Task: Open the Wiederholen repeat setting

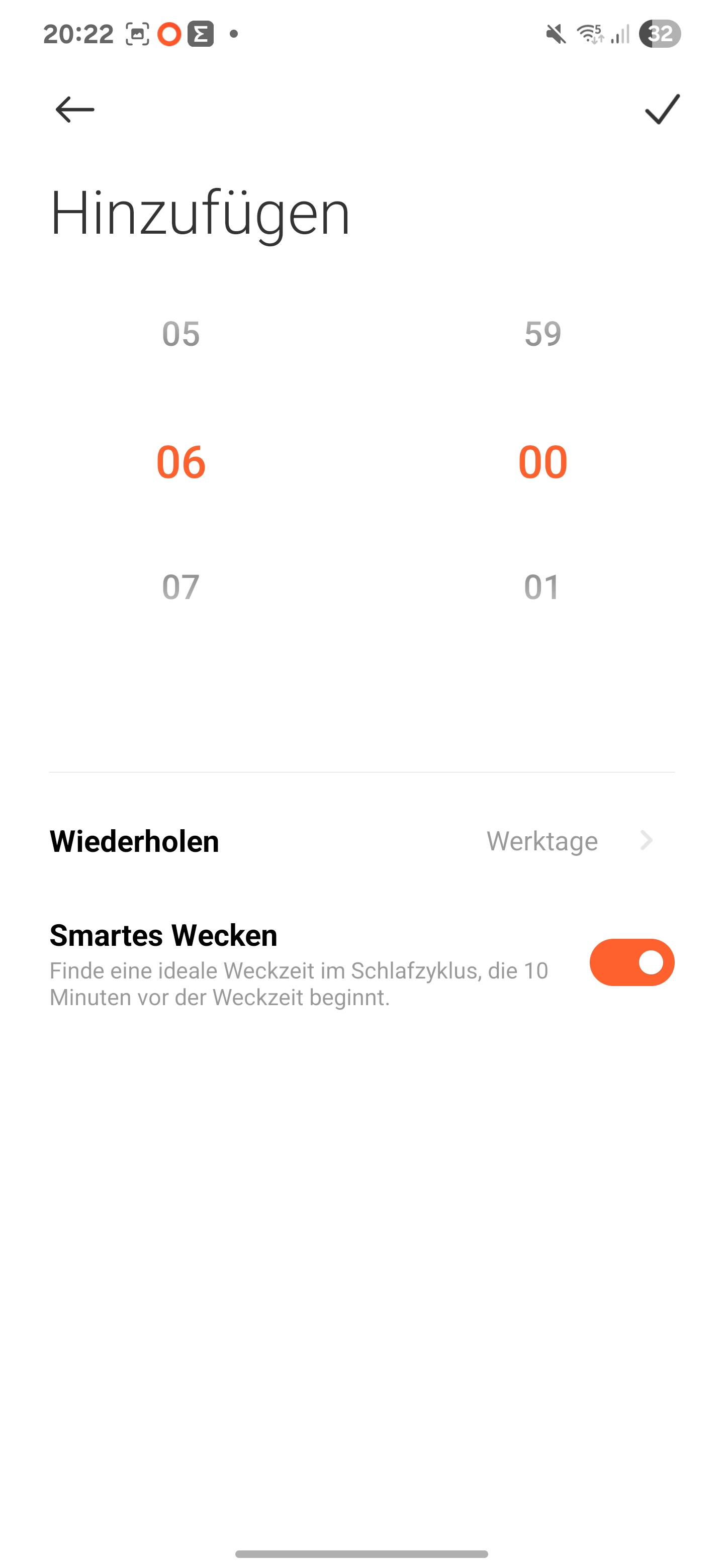Action: pyautogui.click(x=361, y=841)
